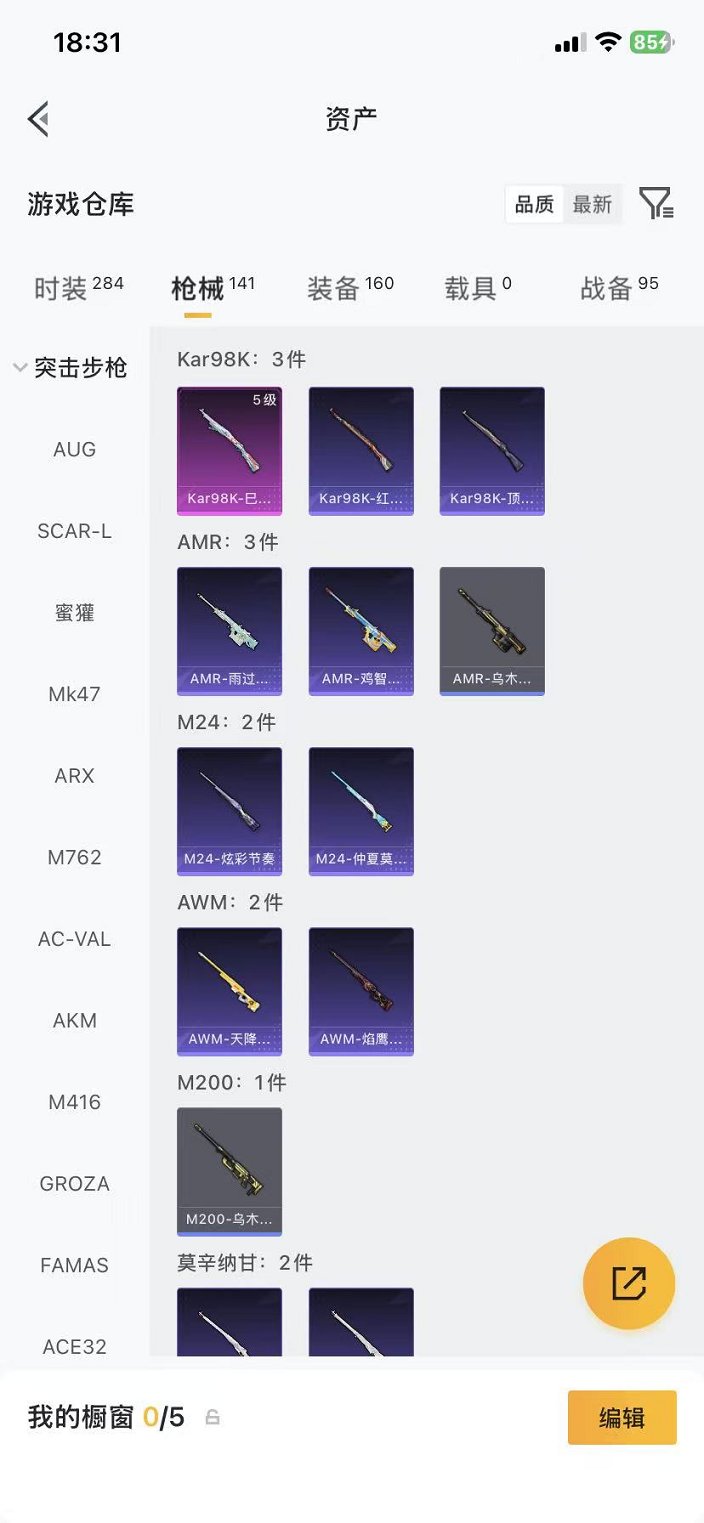The width and height of the screenshot is (704, 1523).
Task: Go back using the top-left arrow
Action: pyautogui.click(x=38, y=119)
